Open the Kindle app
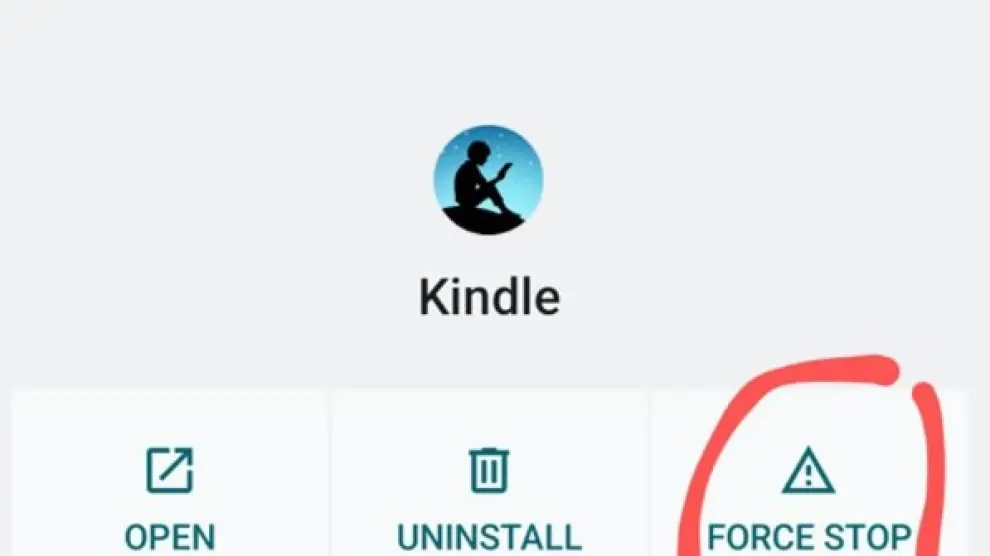 (169, 495)
